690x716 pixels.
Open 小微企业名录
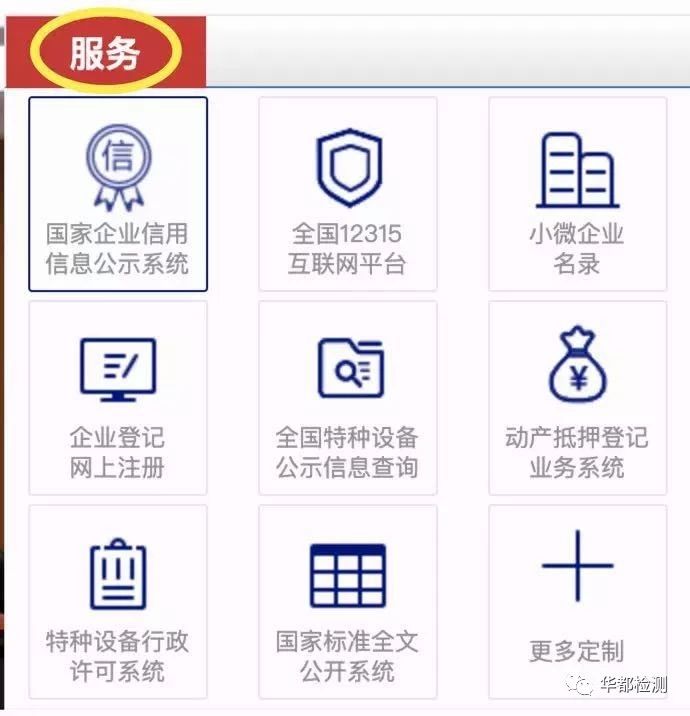(x=577, y=195)
